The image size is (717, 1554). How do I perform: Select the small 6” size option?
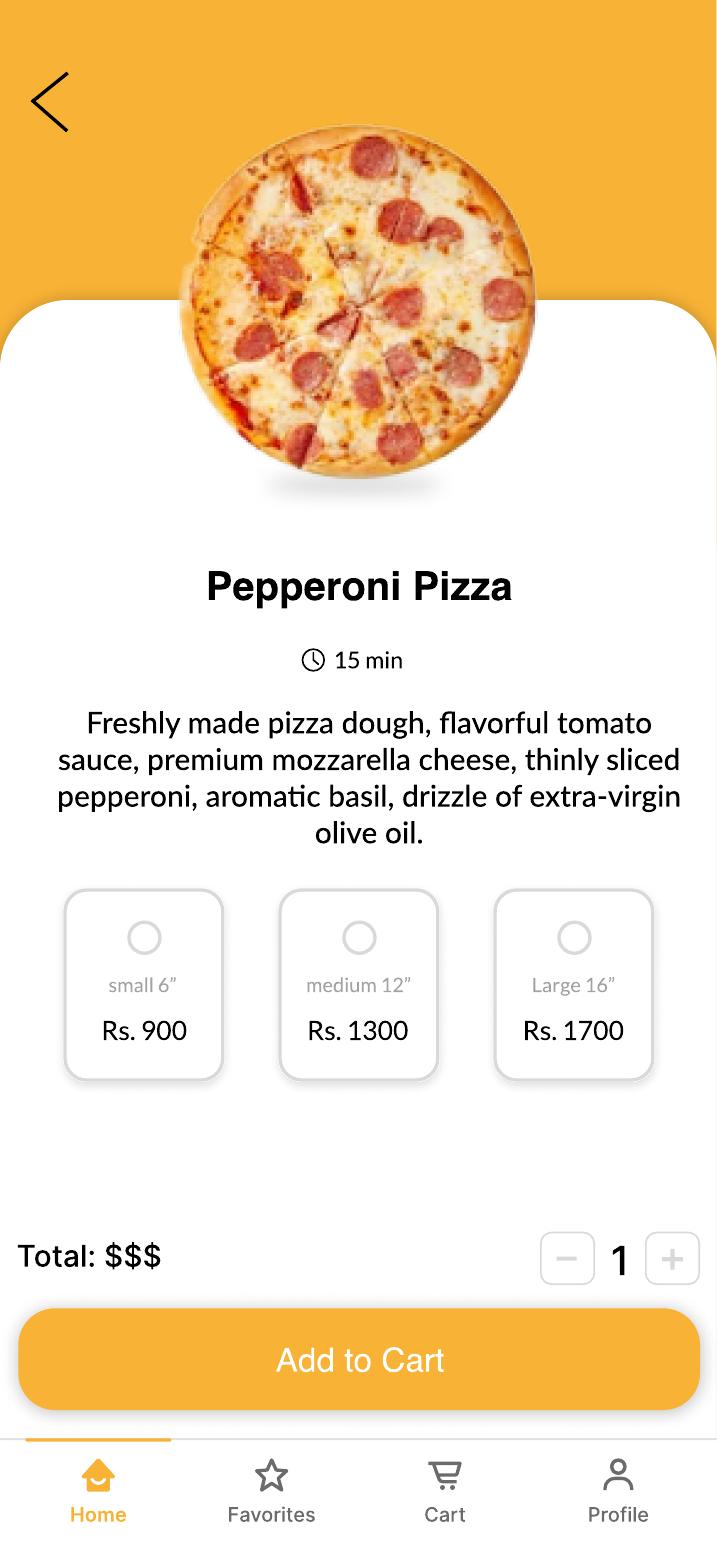pyautogui.click(x=144, y=984)
